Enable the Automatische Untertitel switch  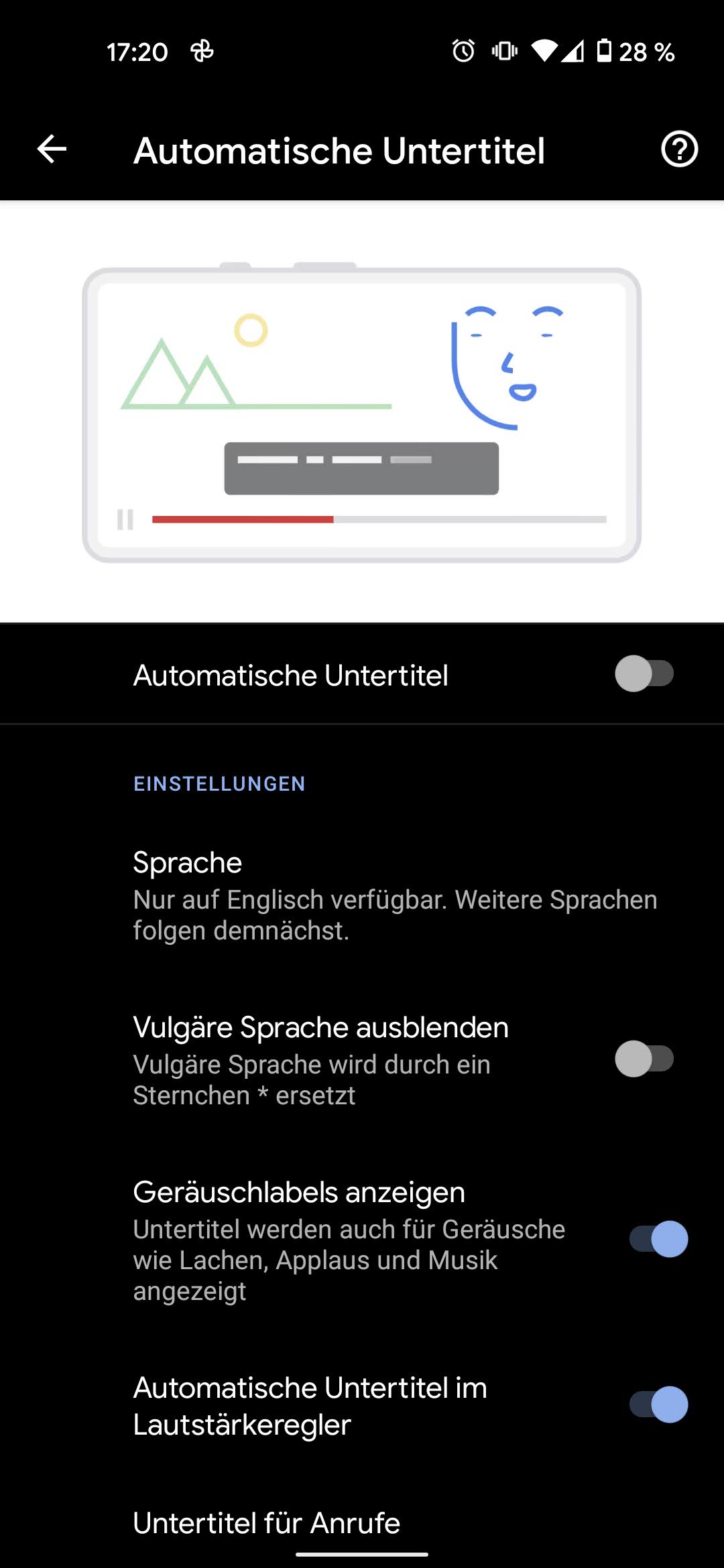[x=644, y=674]
